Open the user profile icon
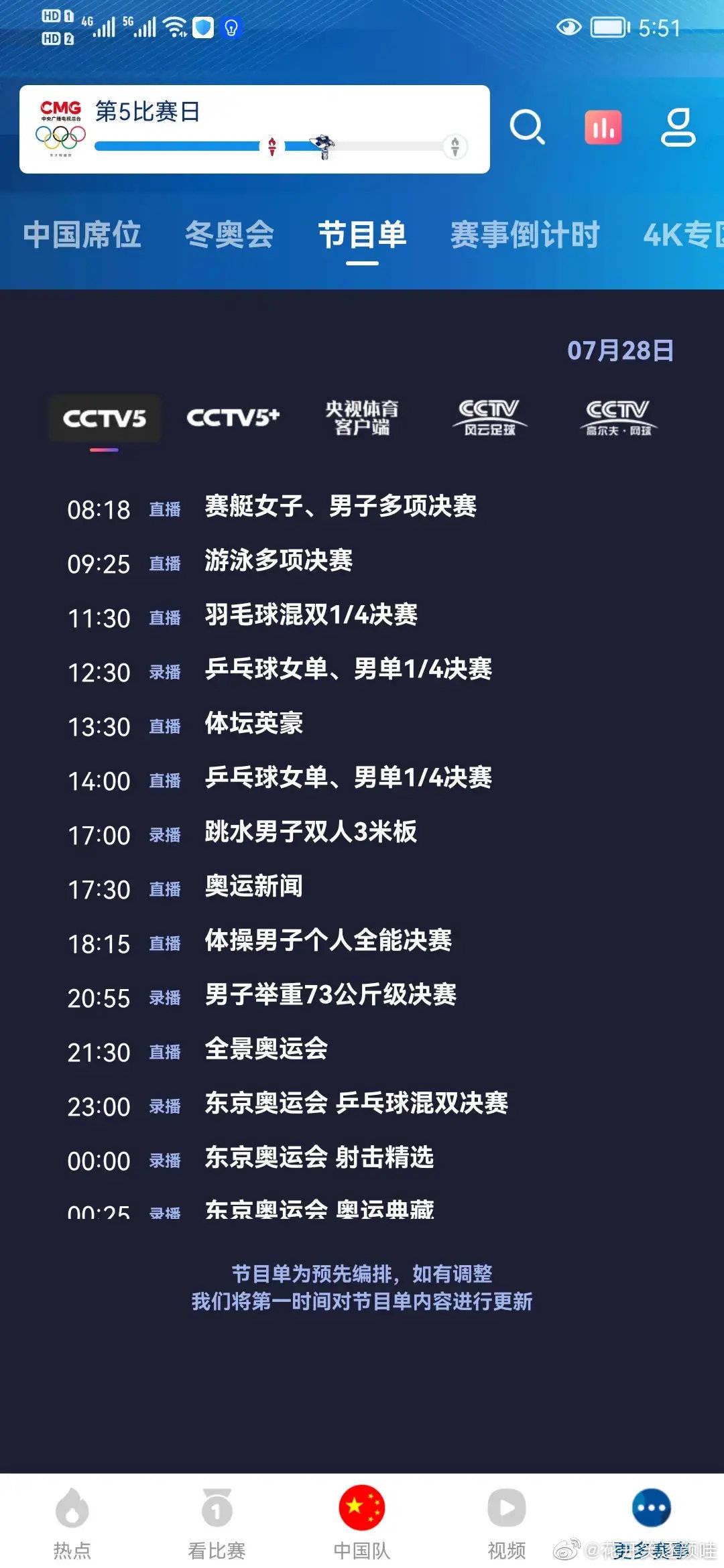This screenshot has width=724, height=1568. coord(678,127)
